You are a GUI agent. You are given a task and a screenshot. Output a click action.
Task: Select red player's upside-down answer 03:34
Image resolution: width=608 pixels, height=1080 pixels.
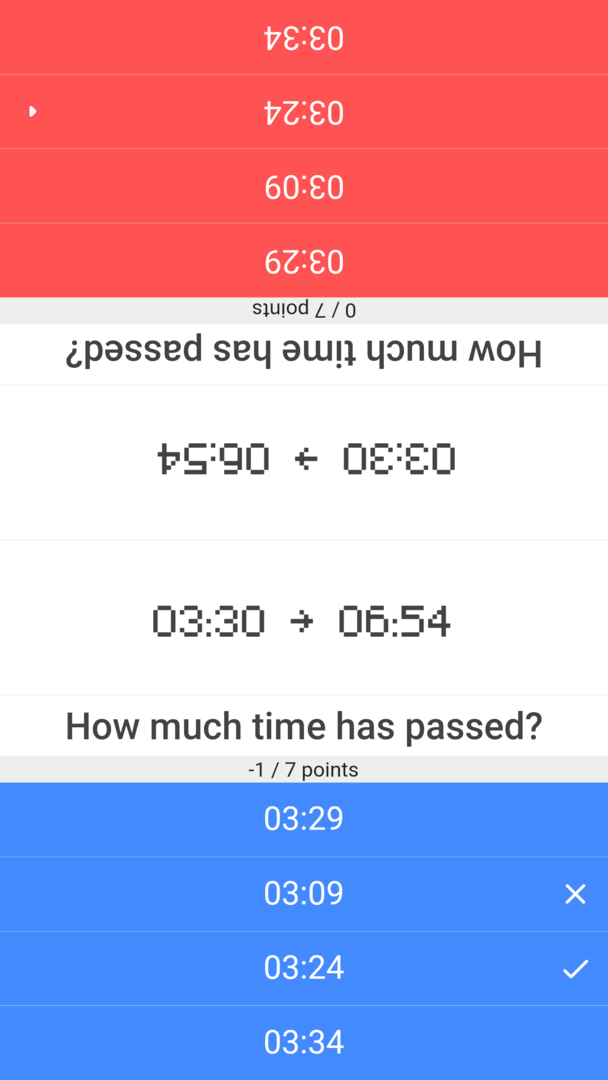304,38
